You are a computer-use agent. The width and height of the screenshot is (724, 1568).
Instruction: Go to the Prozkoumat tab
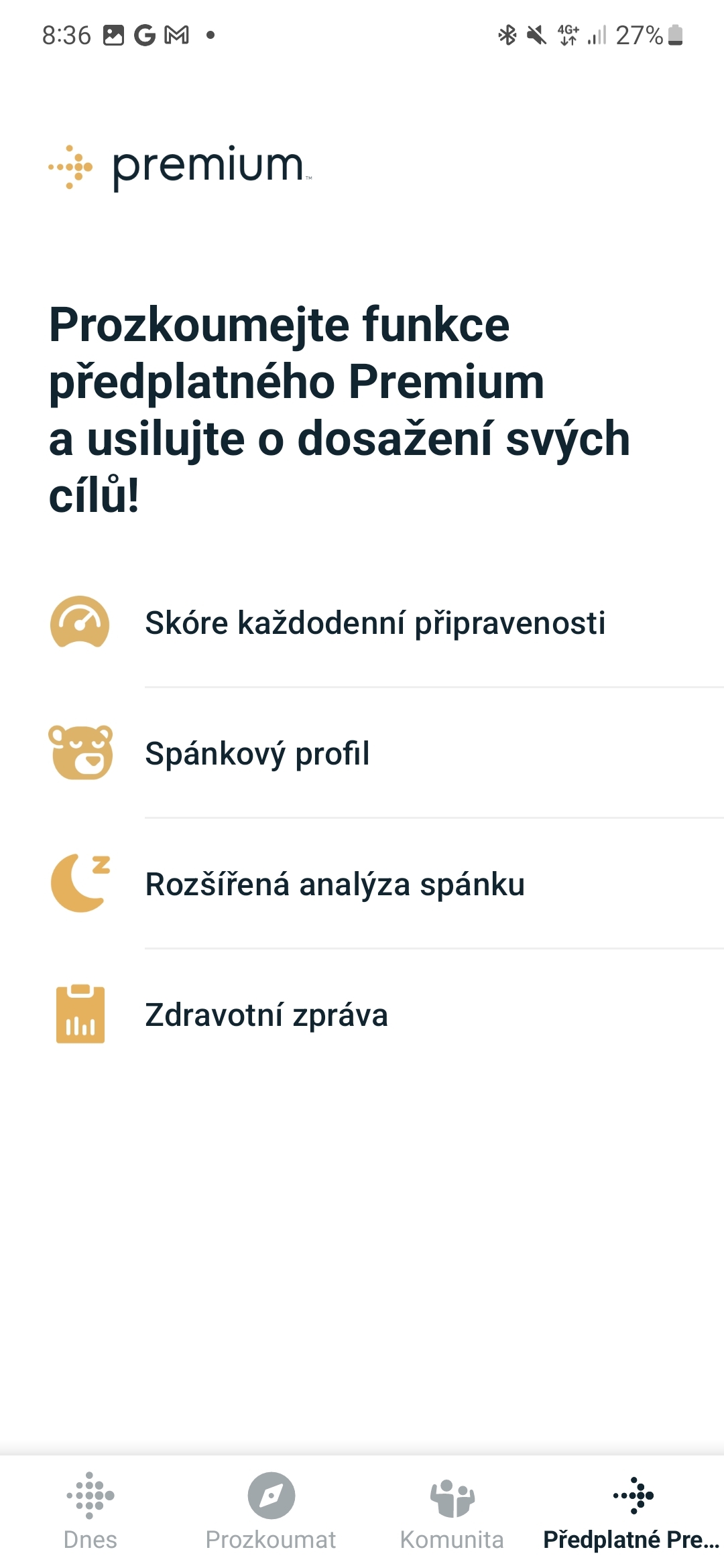tap(271, 1511)
